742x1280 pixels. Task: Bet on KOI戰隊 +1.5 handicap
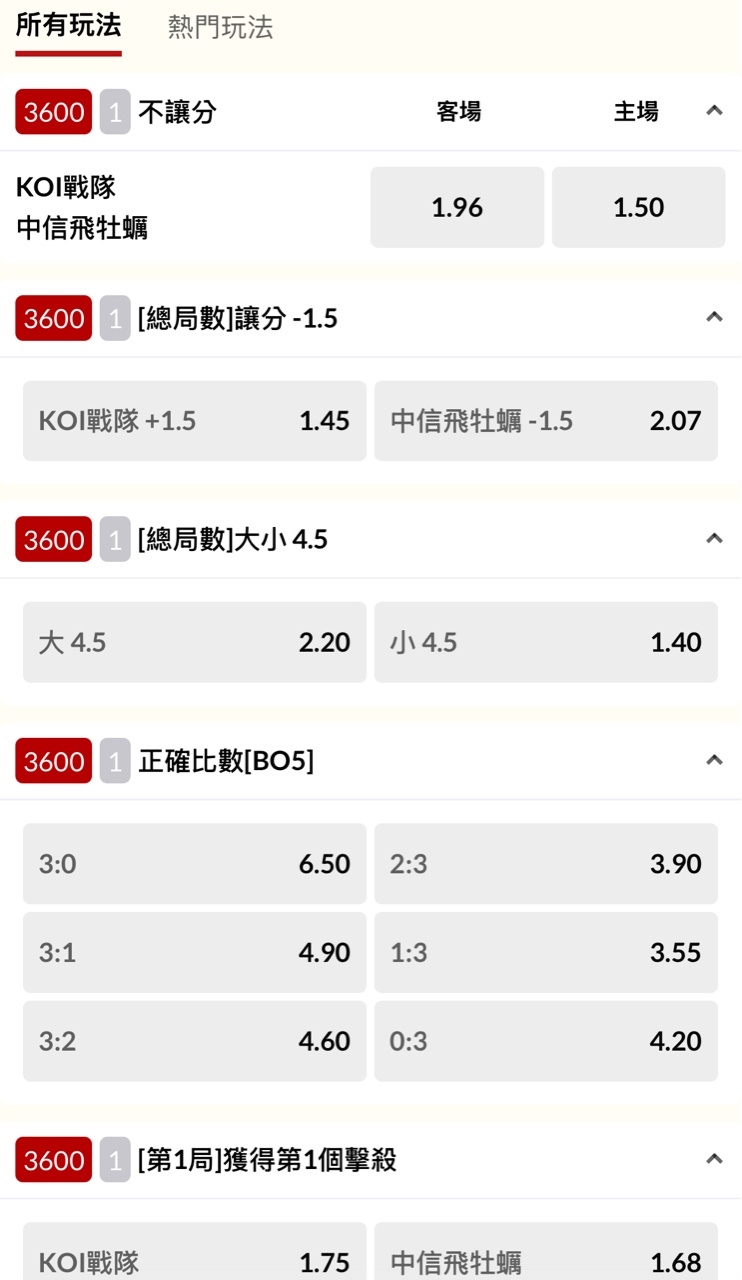point(194,421)
